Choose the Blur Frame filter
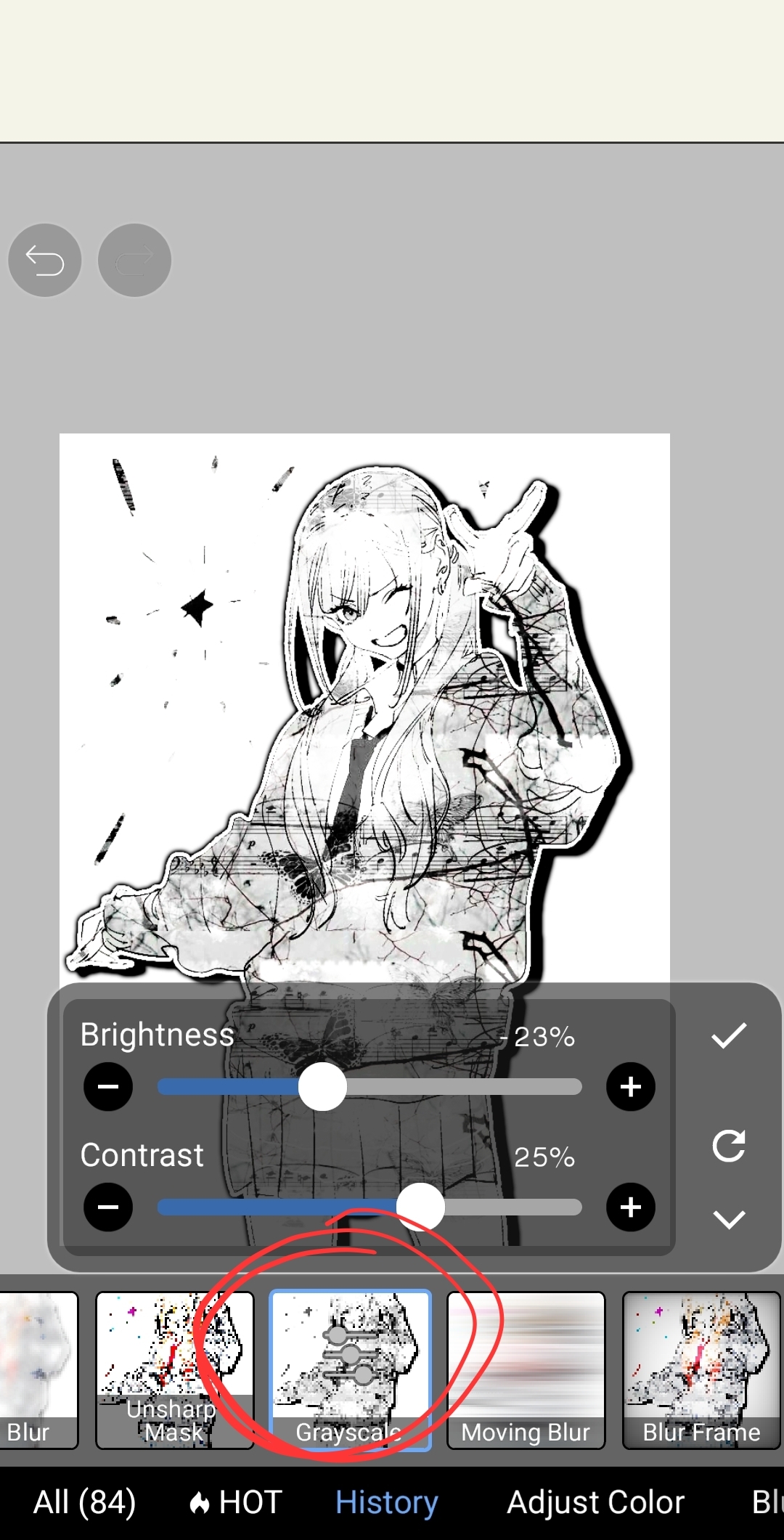This screenshot has width=784, height=1540. (701, 1370)
